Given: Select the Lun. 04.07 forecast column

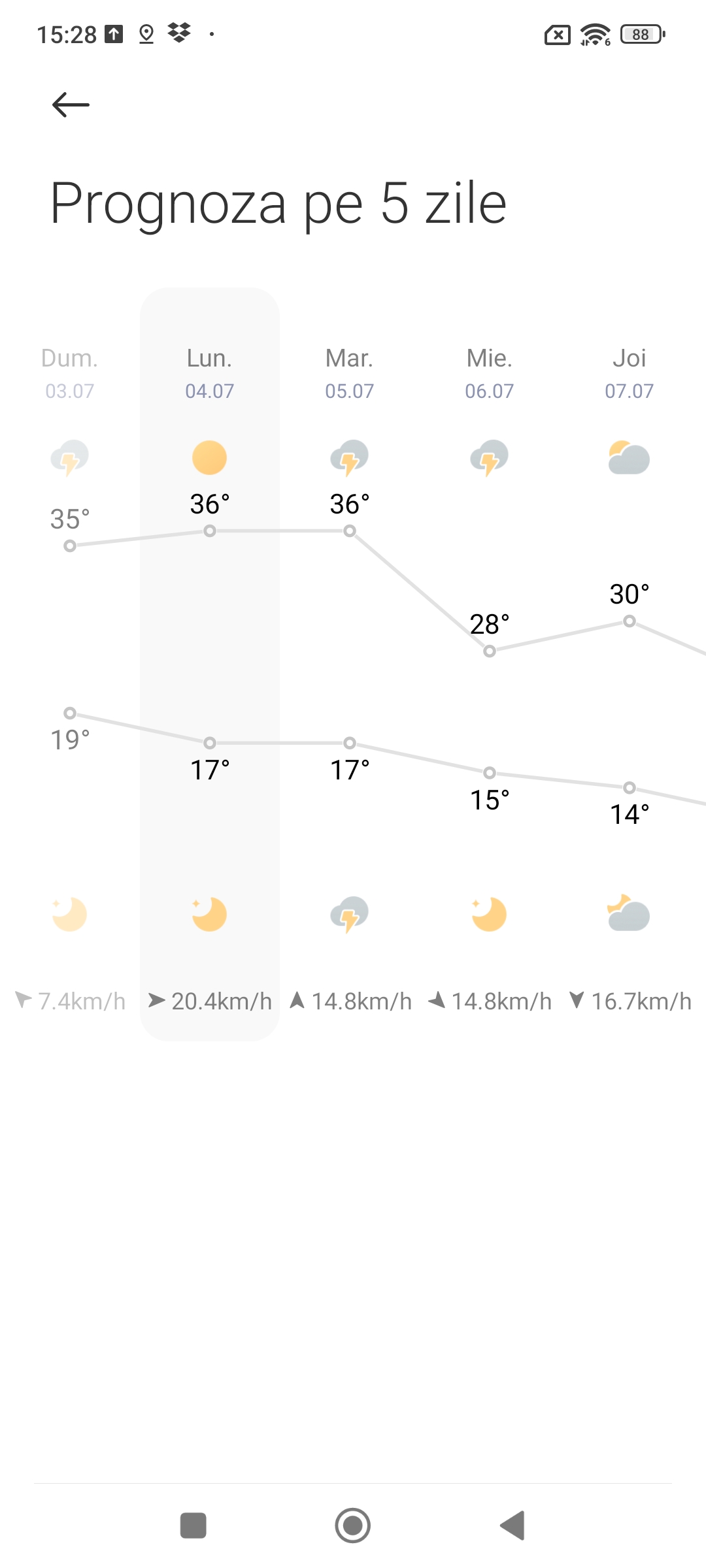Looking at the screenshot, I should [x=210, y=664].
